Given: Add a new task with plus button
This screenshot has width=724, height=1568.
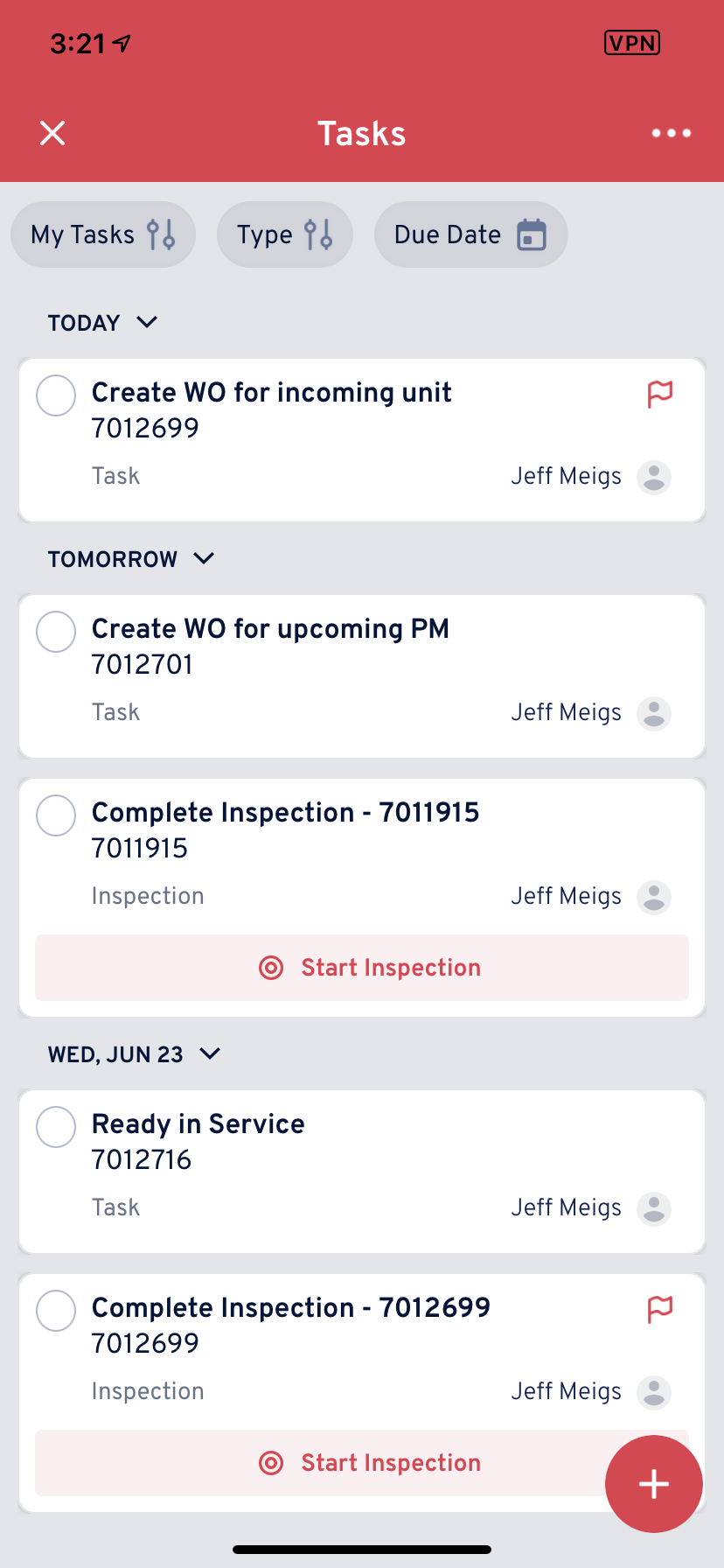Looking at the screenshot, I should pyautogui.click(x=654, y=1484).
